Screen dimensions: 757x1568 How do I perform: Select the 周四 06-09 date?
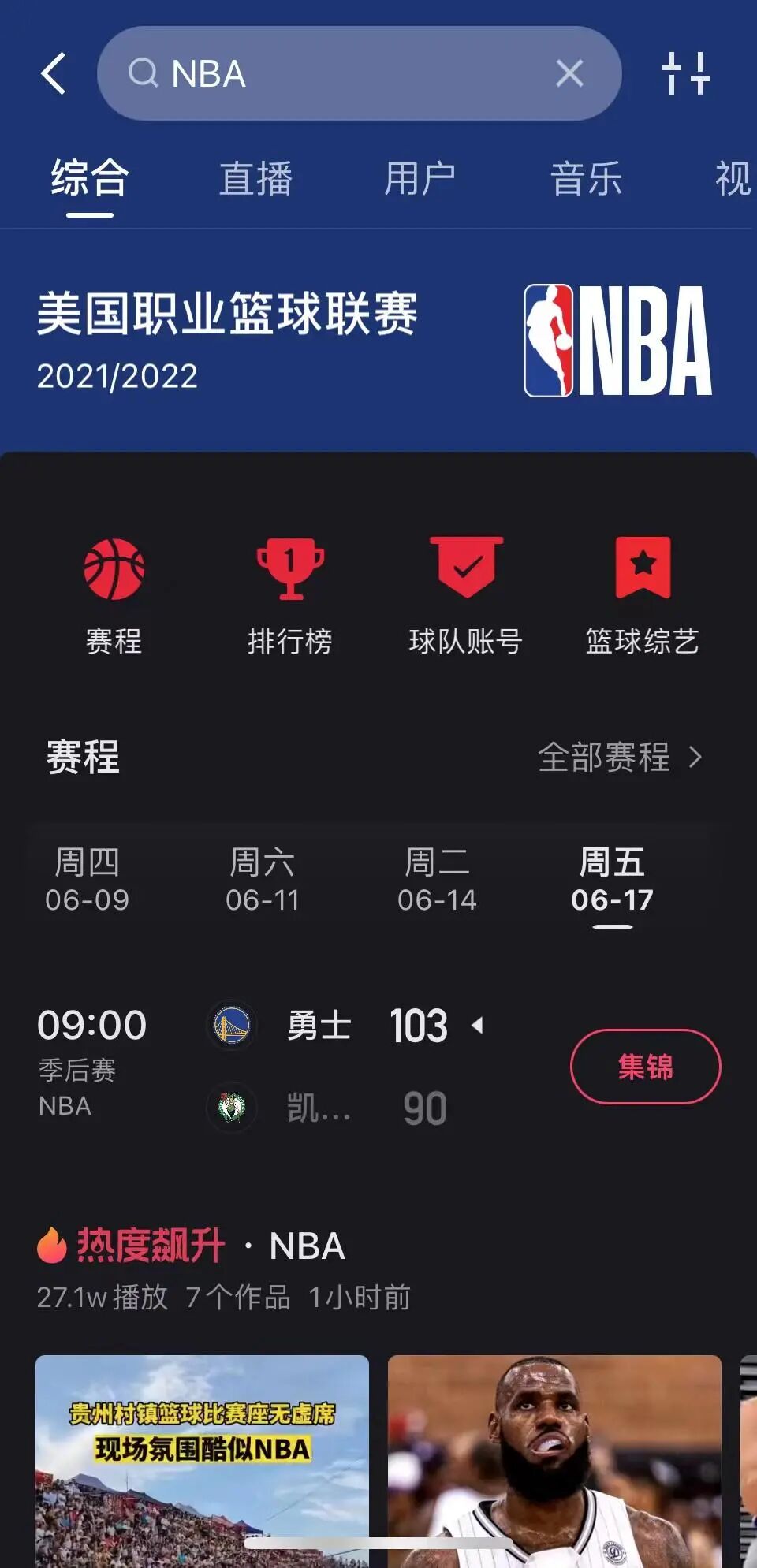click(x=88, y=880)
